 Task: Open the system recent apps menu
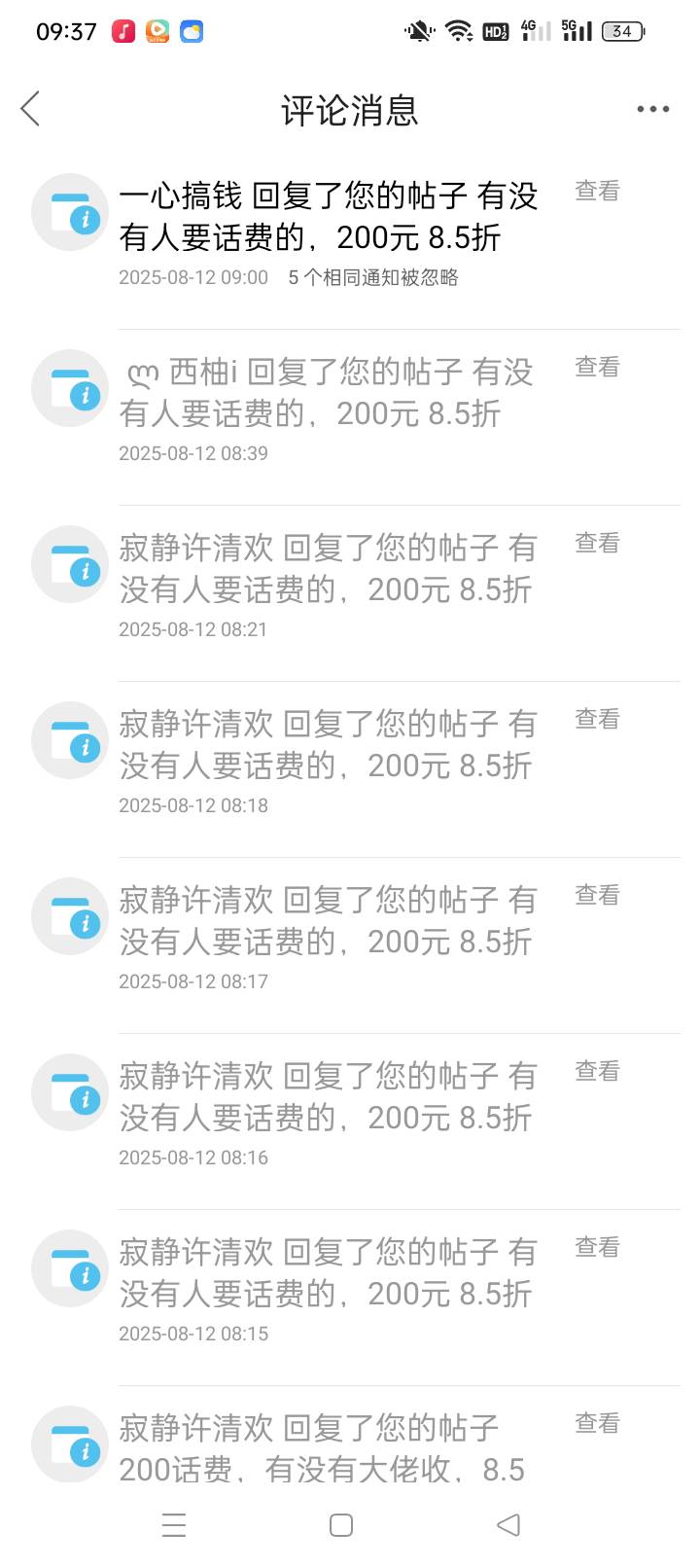pos(174,1525)
